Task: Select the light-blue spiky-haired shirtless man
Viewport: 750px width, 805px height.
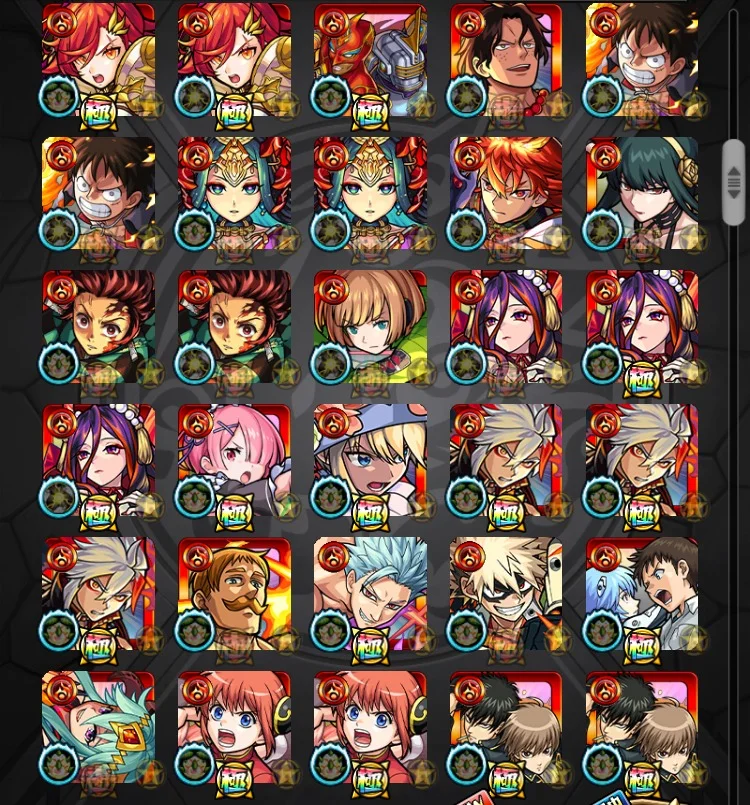Action: coord(371,594)
